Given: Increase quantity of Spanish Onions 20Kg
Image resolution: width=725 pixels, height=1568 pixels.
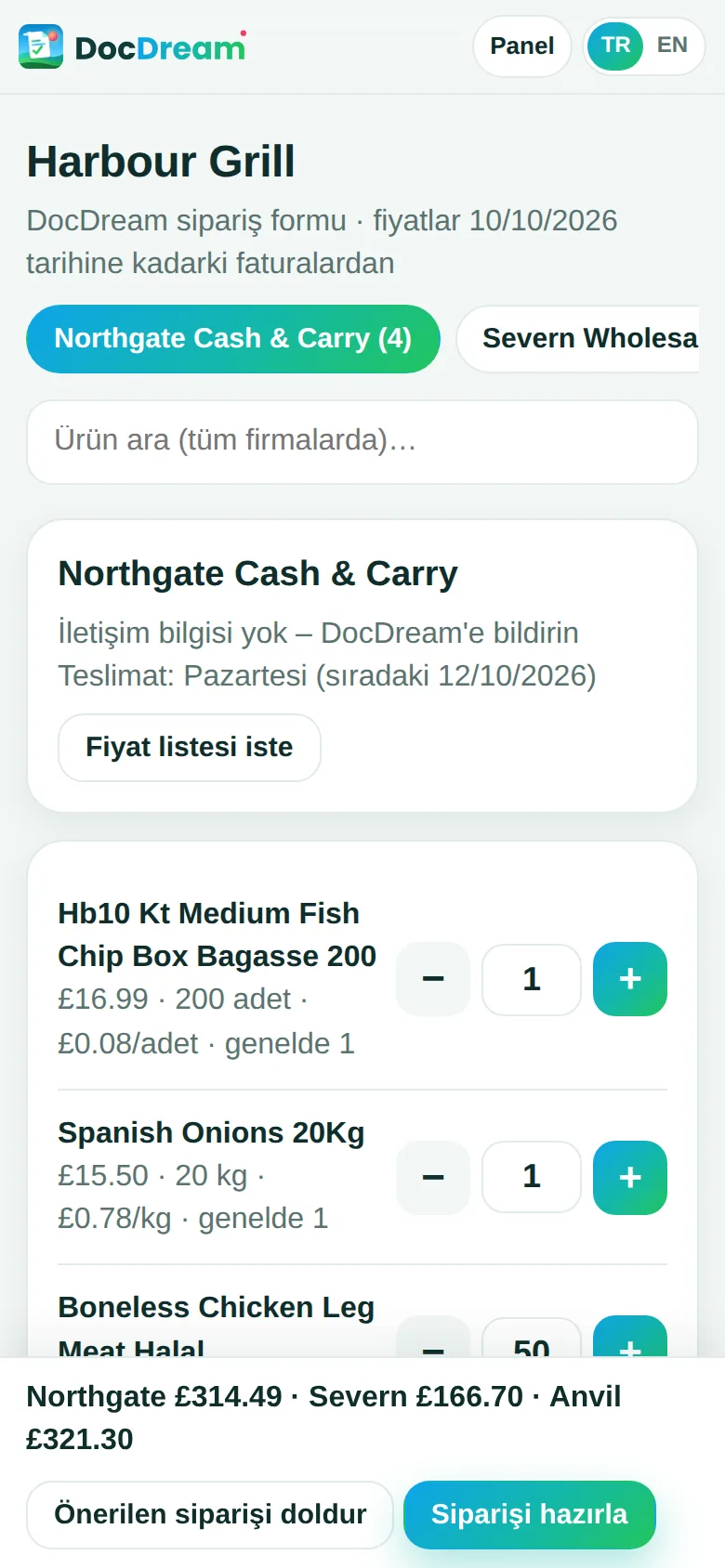Looking at the screenshot, I should click(630, 1177).
